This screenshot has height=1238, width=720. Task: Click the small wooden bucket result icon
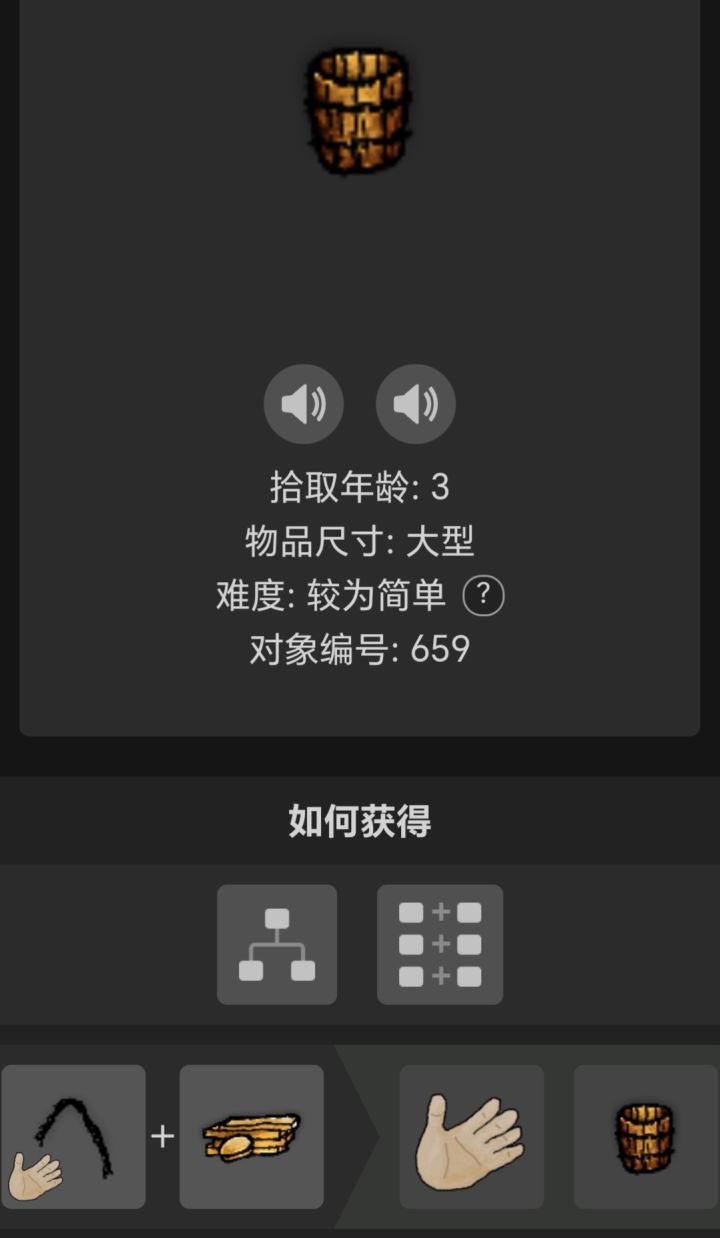(645, 1136)
